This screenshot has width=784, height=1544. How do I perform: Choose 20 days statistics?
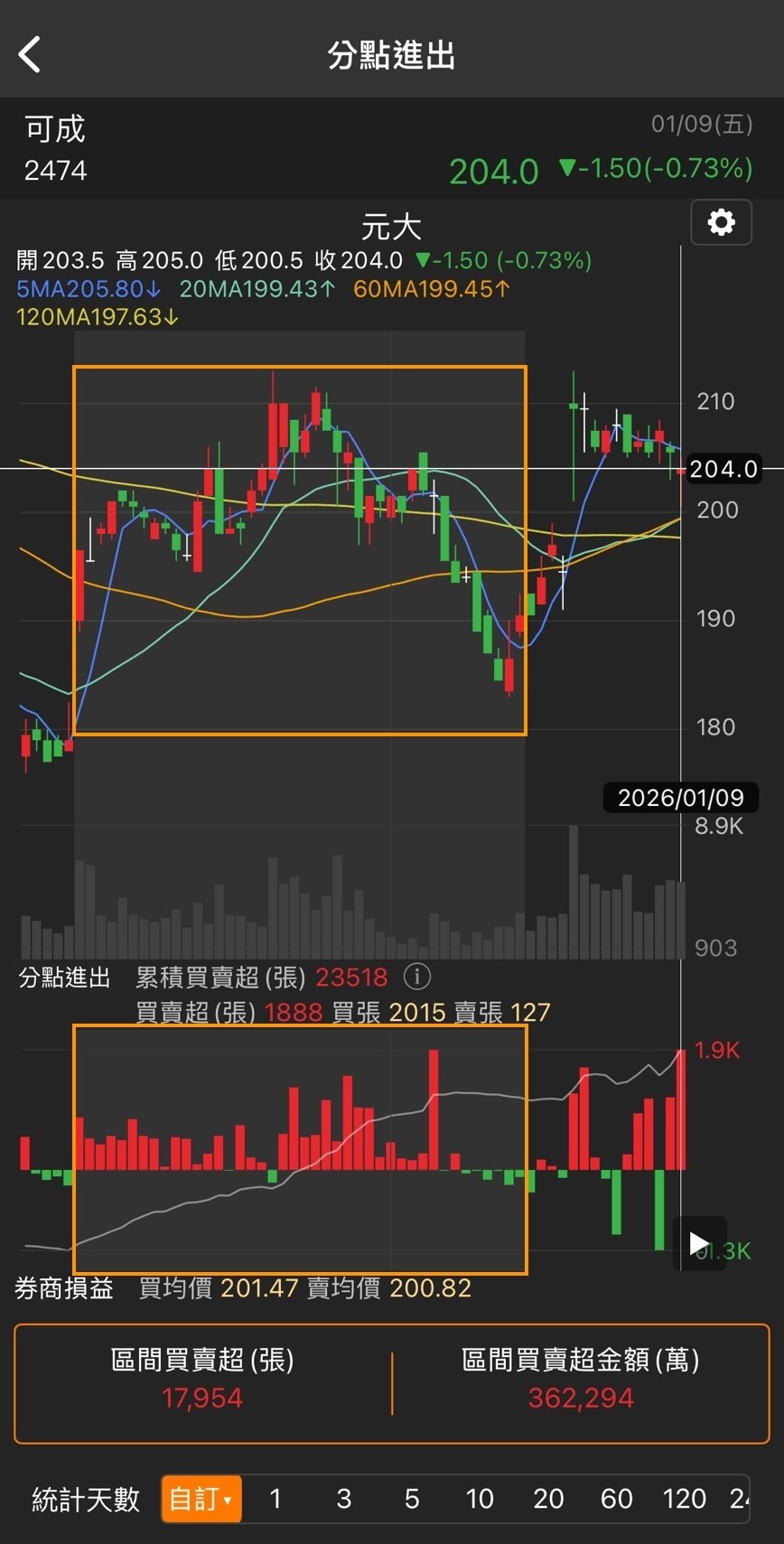[x=548, y=1499]
